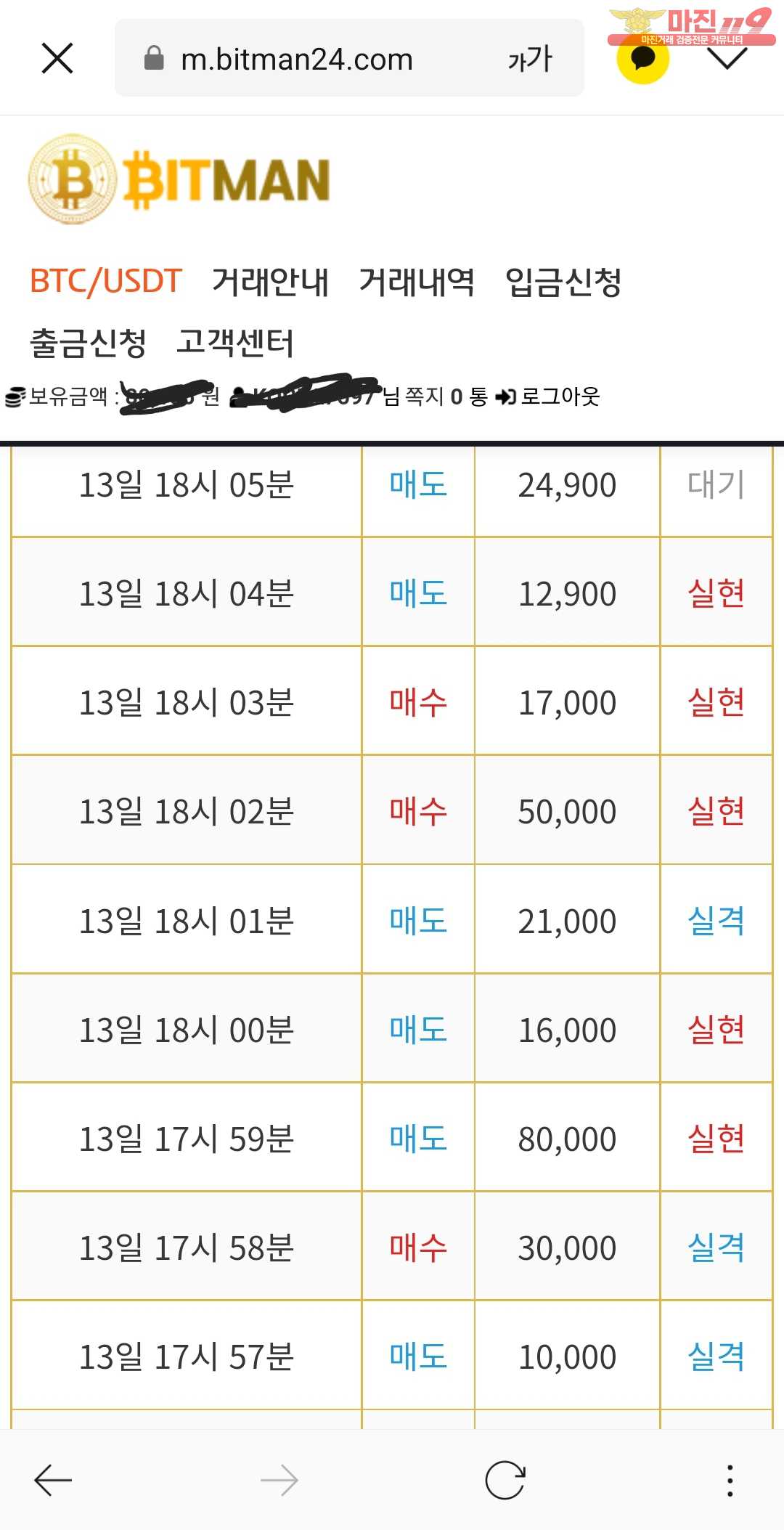Reload the page with the refresh icon
Image resolution: width=784 pixels, height=1530 pixels.
pos(505,1480)
